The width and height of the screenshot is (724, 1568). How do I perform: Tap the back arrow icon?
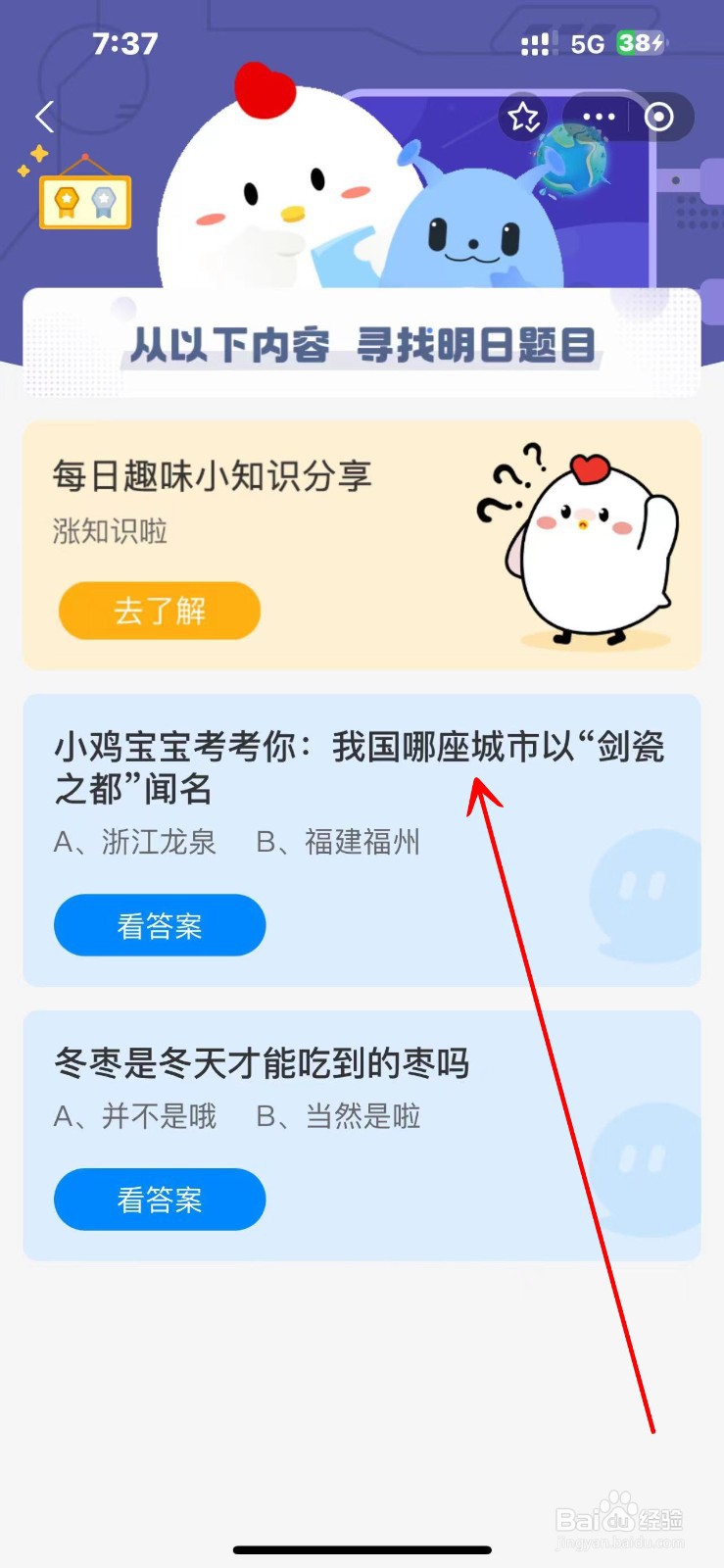pyautogui.click(x=43, y=117)
